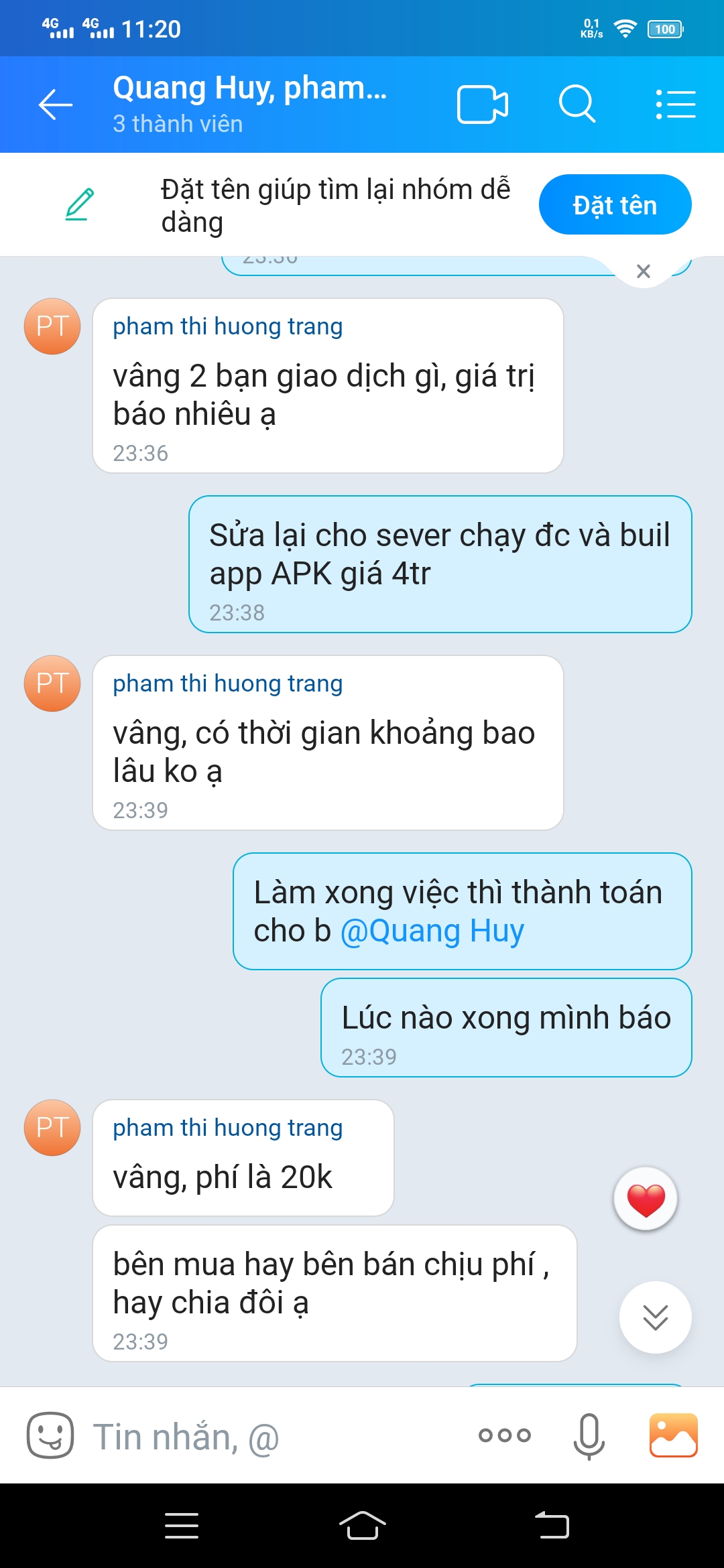
Task: Search messages in this conversation
Action: (x=577, y=105)
